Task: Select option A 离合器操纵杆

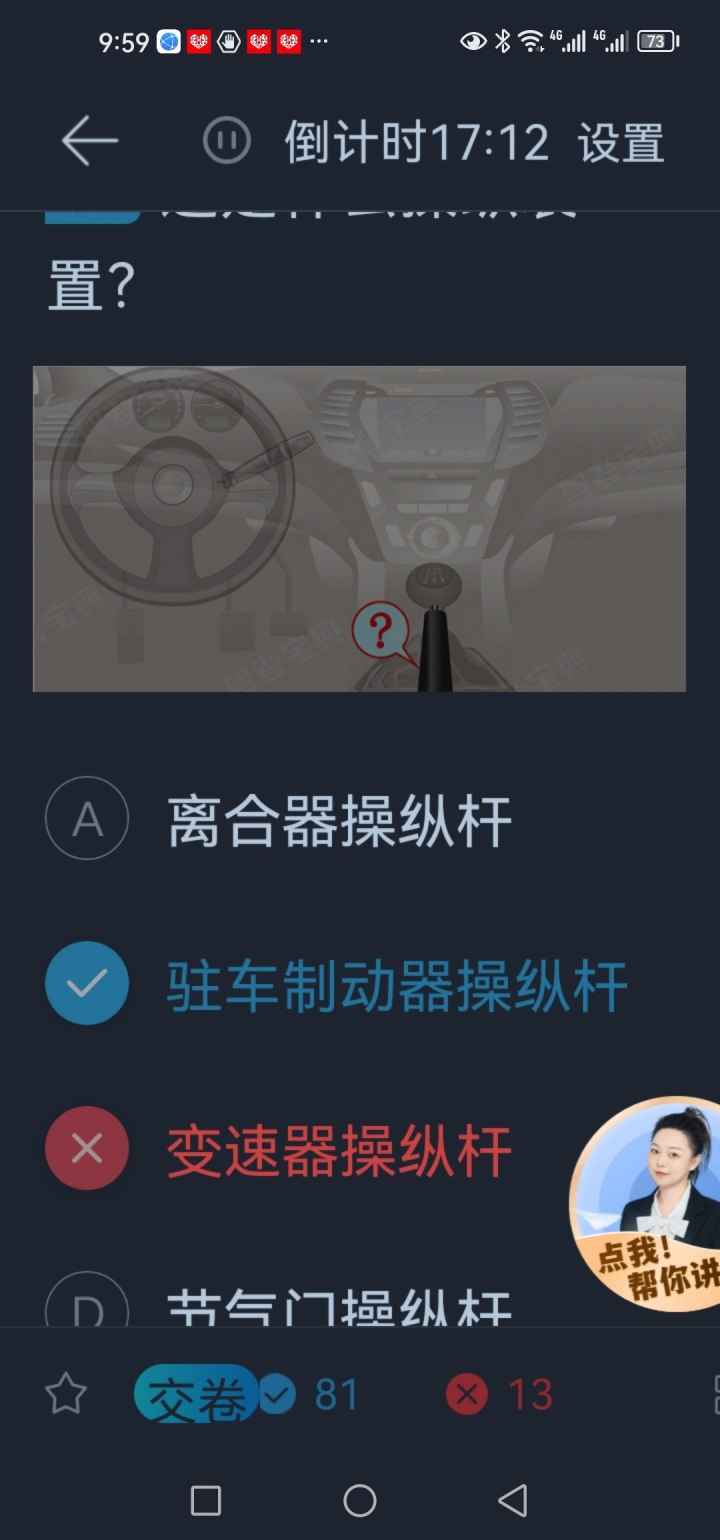Action: click(x=339, y=821)
